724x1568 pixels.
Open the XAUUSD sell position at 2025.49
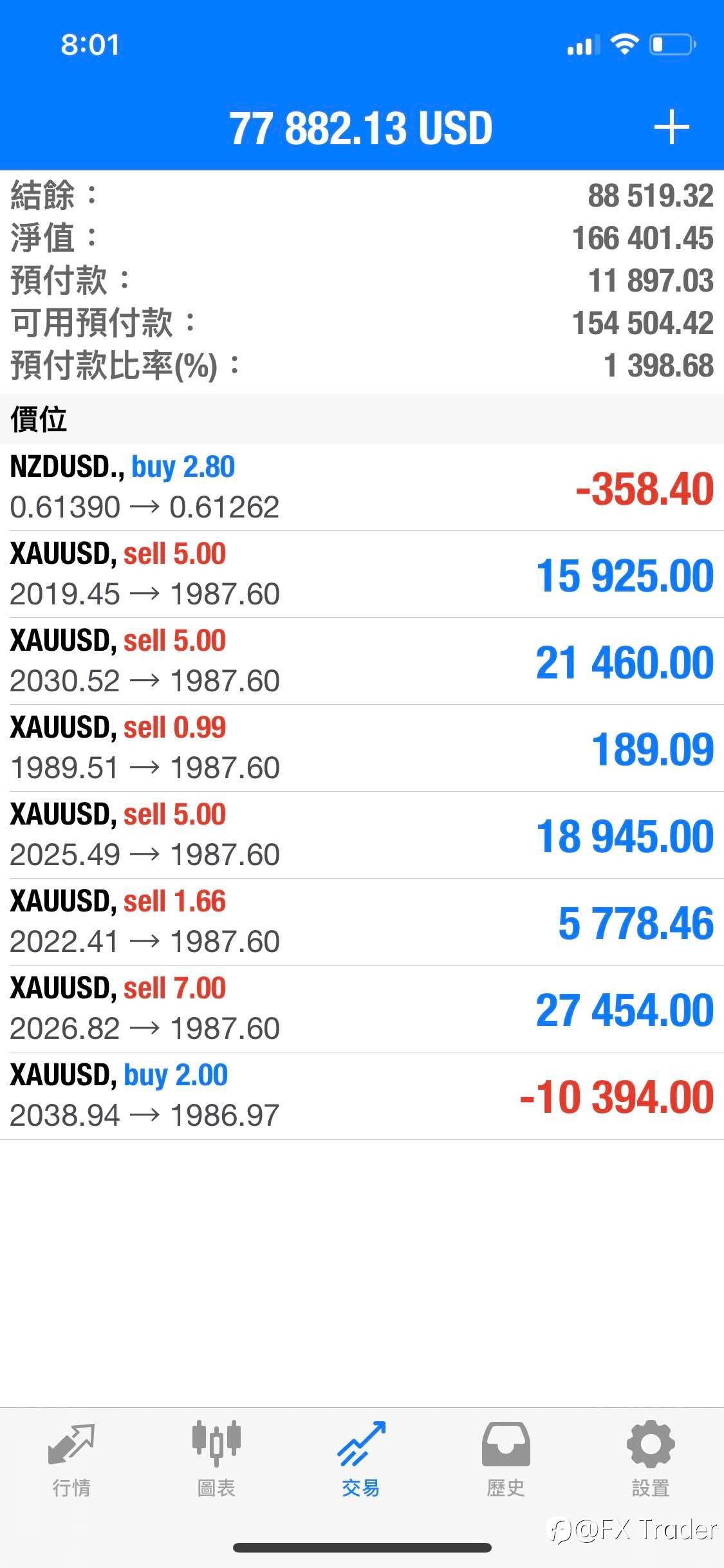[362, 835]
